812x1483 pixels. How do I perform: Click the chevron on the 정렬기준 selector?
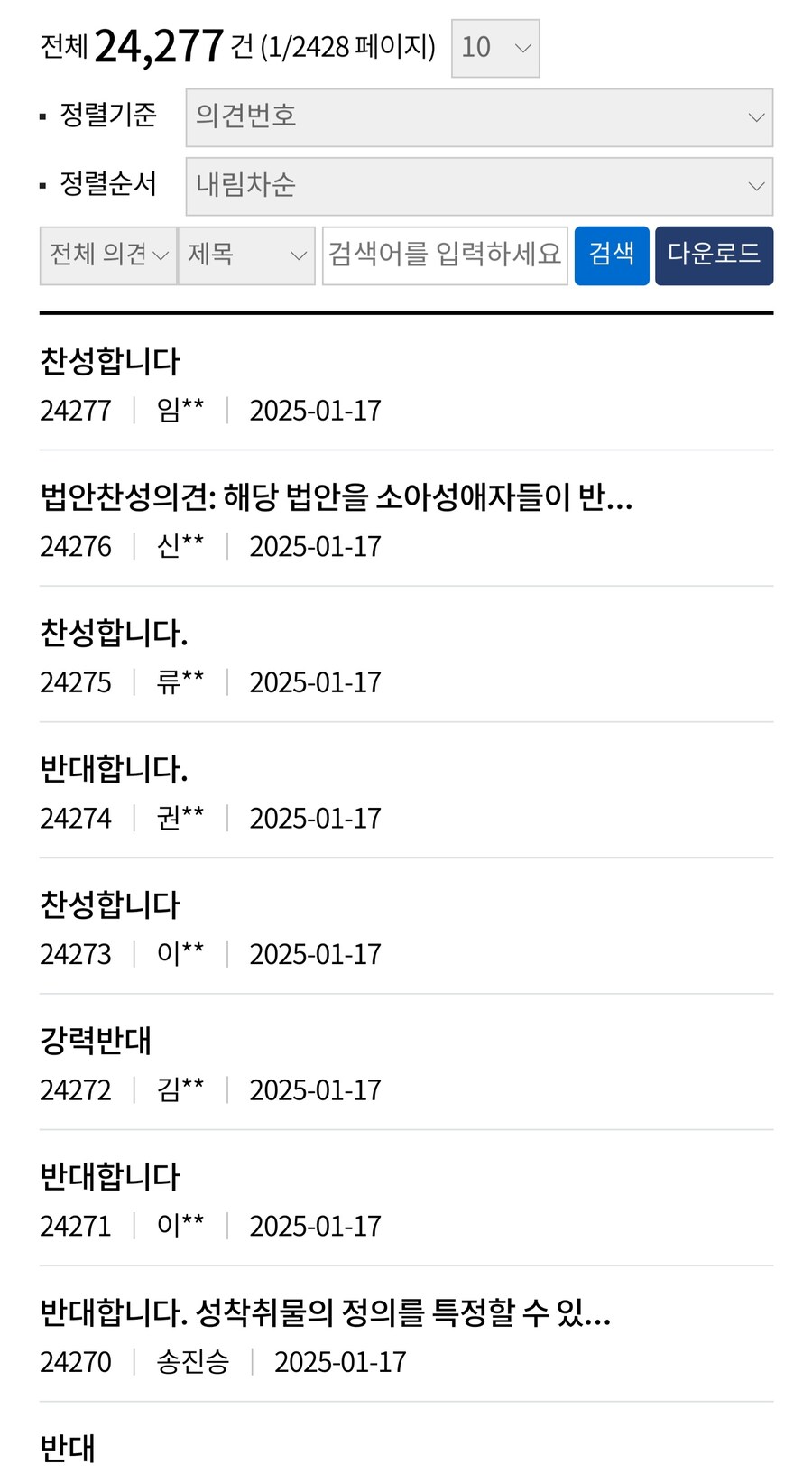(x=755, y=117)
